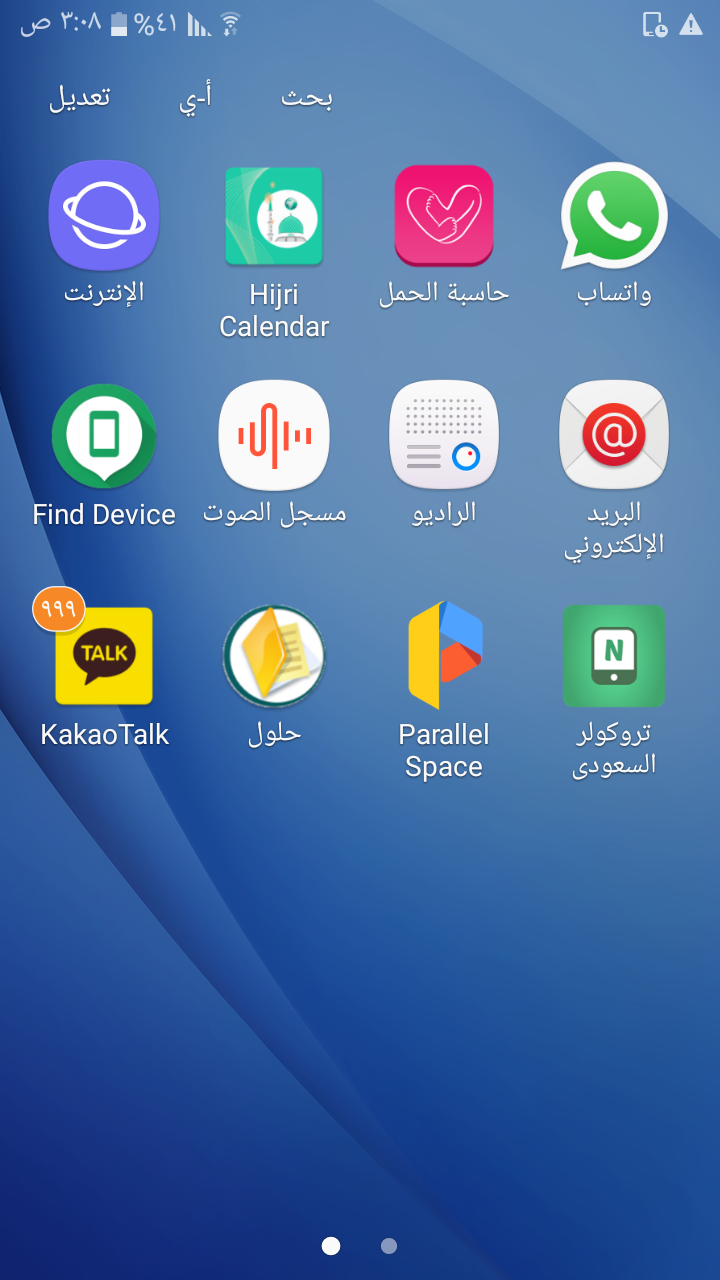The height and width of the screenshot is (1280, 720).
Task: Open KakaoTalk
Action: [x=104, y=656]
